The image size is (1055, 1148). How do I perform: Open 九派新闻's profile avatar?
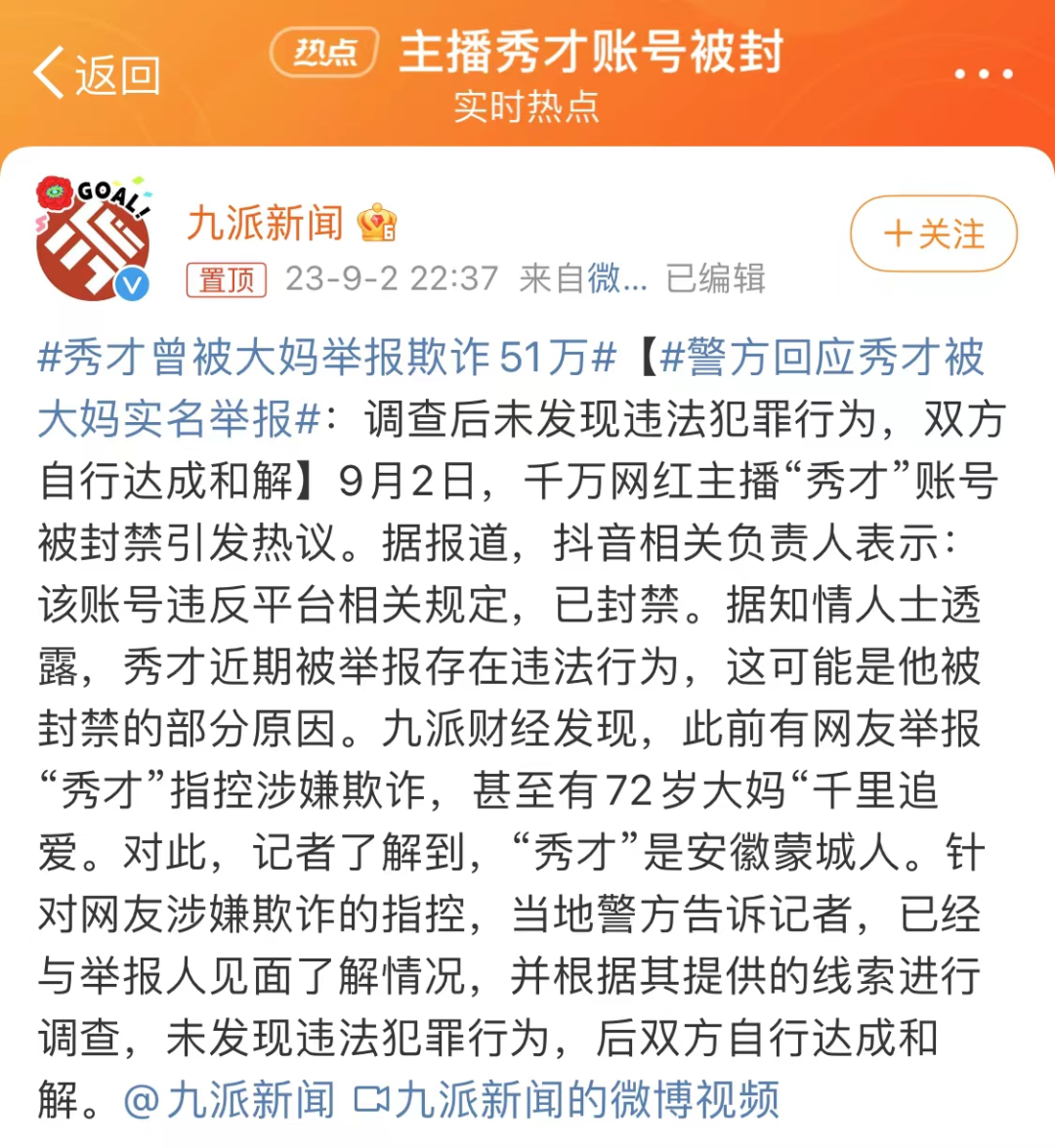pos(93,237)
